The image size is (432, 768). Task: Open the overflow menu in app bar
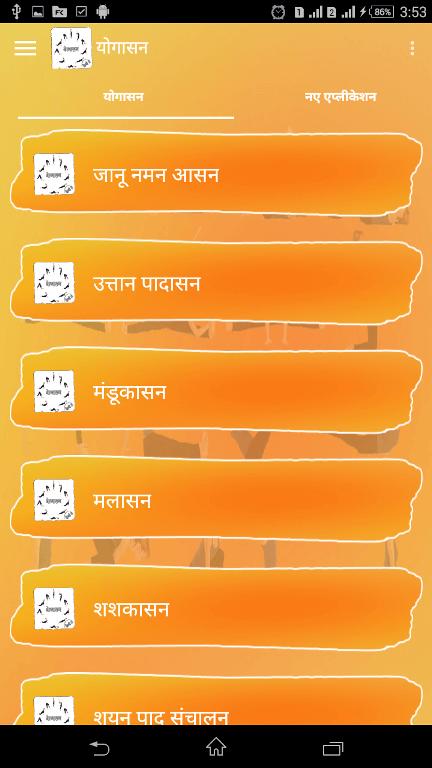[x=412, y=48]
